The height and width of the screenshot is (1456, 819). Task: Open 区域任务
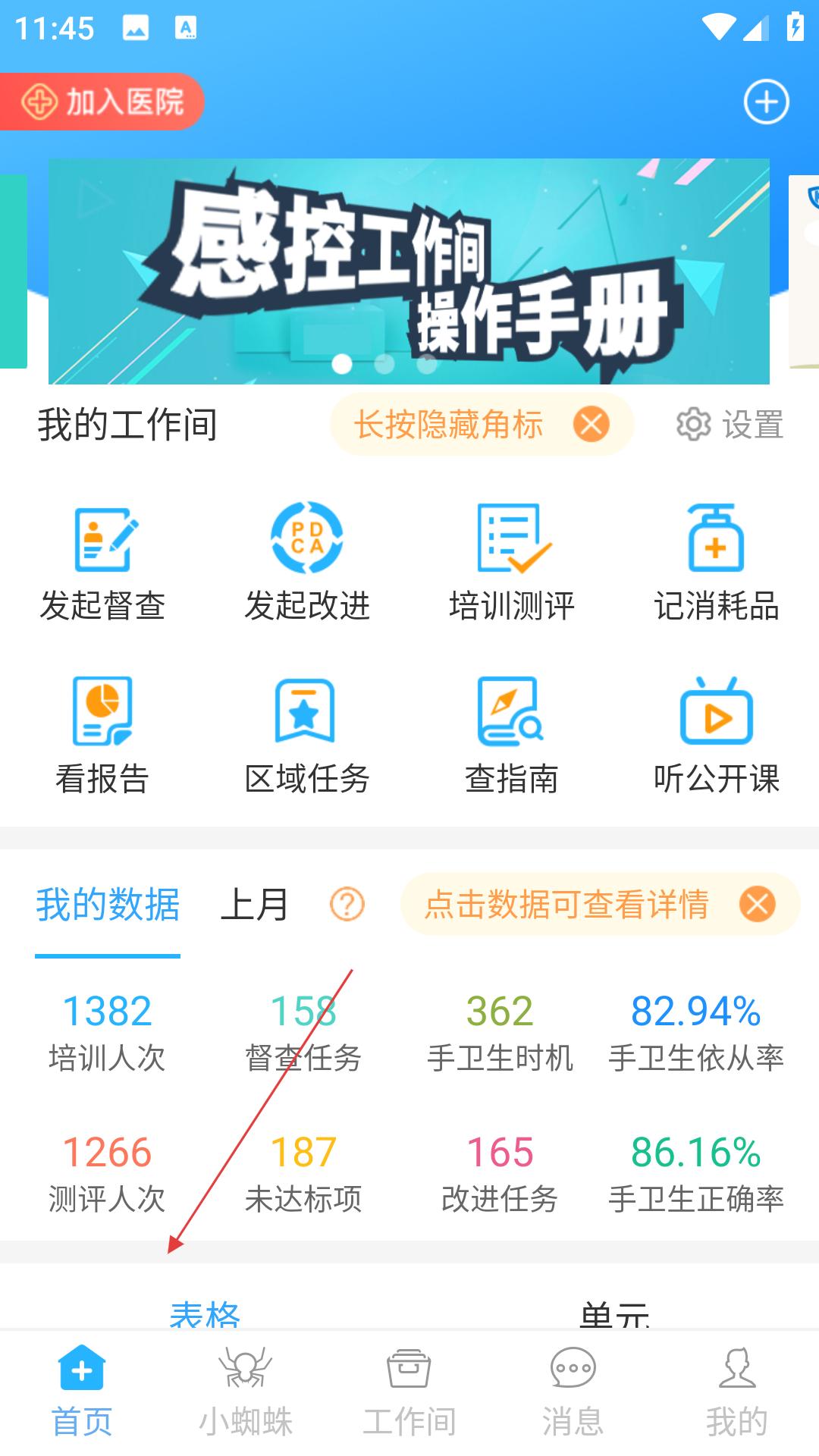click(307, 736)
